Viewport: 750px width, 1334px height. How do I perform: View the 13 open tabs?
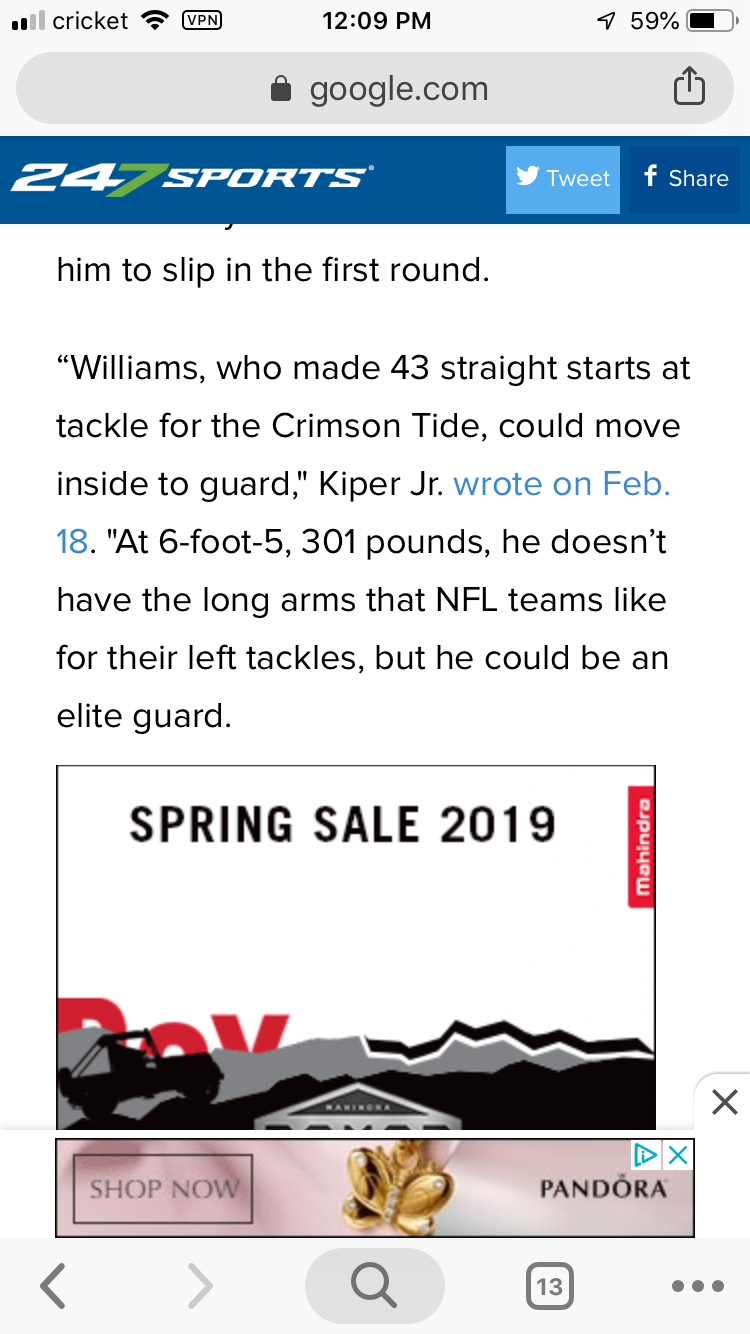point(550,1286)
